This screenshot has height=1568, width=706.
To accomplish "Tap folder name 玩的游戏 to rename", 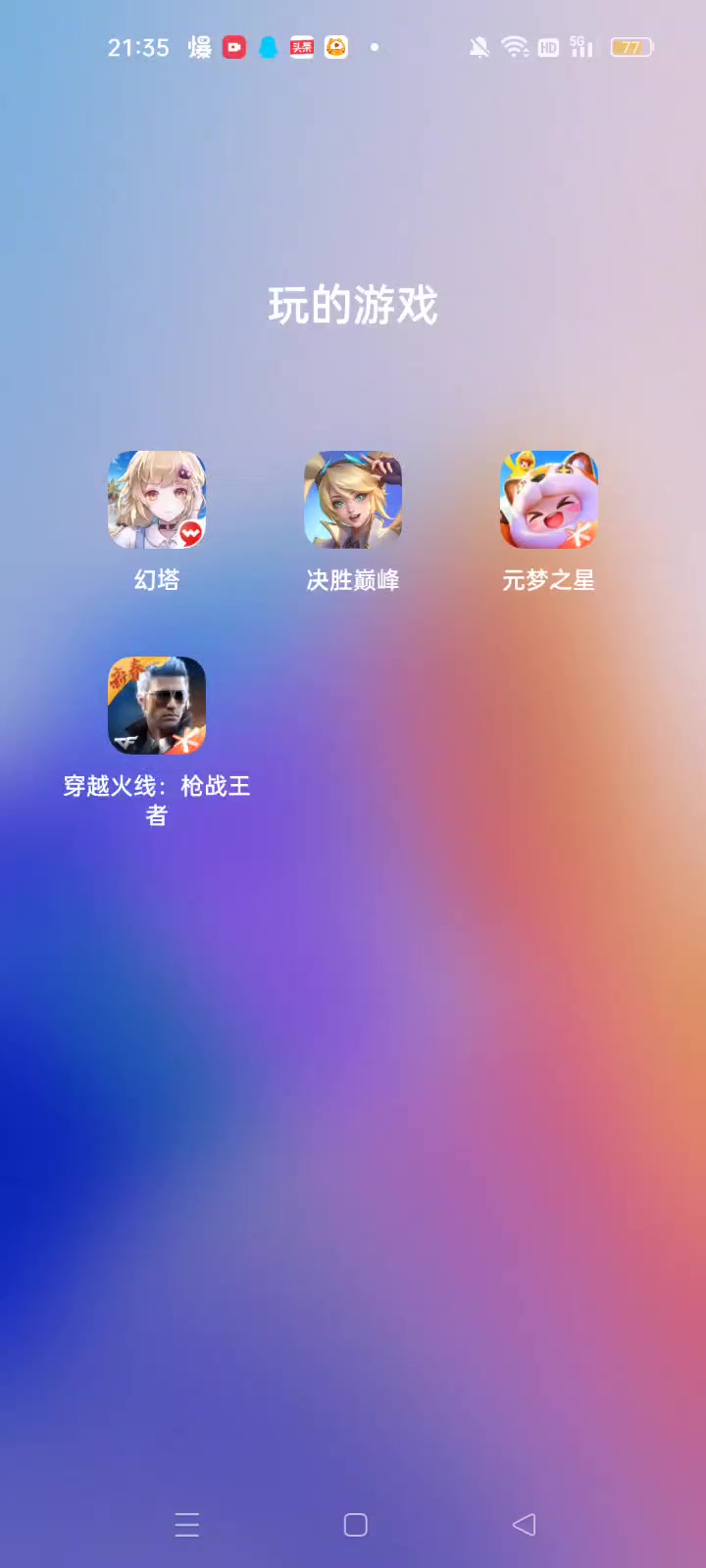I will (353, 306).
